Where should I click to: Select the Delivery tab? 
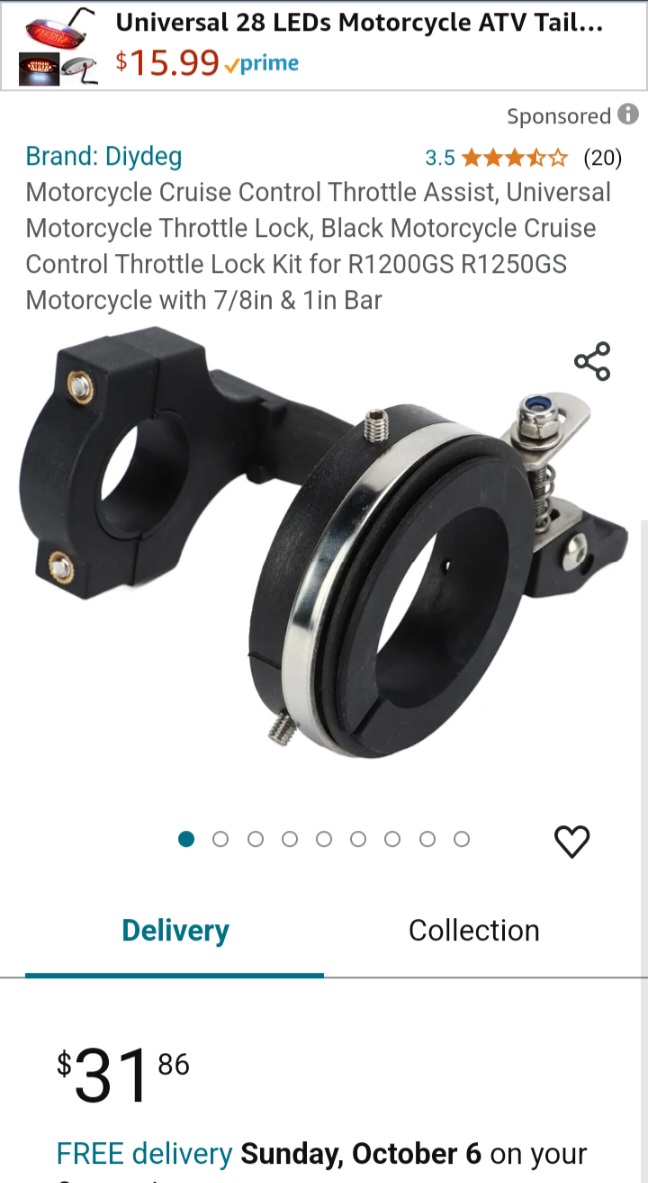click(175, 931)
